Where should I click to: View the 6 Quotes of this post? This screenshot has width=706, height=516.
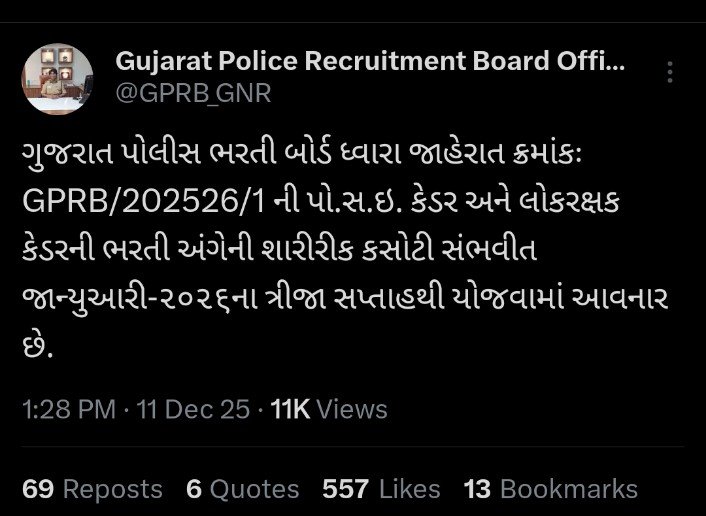[x=242, y=488]
